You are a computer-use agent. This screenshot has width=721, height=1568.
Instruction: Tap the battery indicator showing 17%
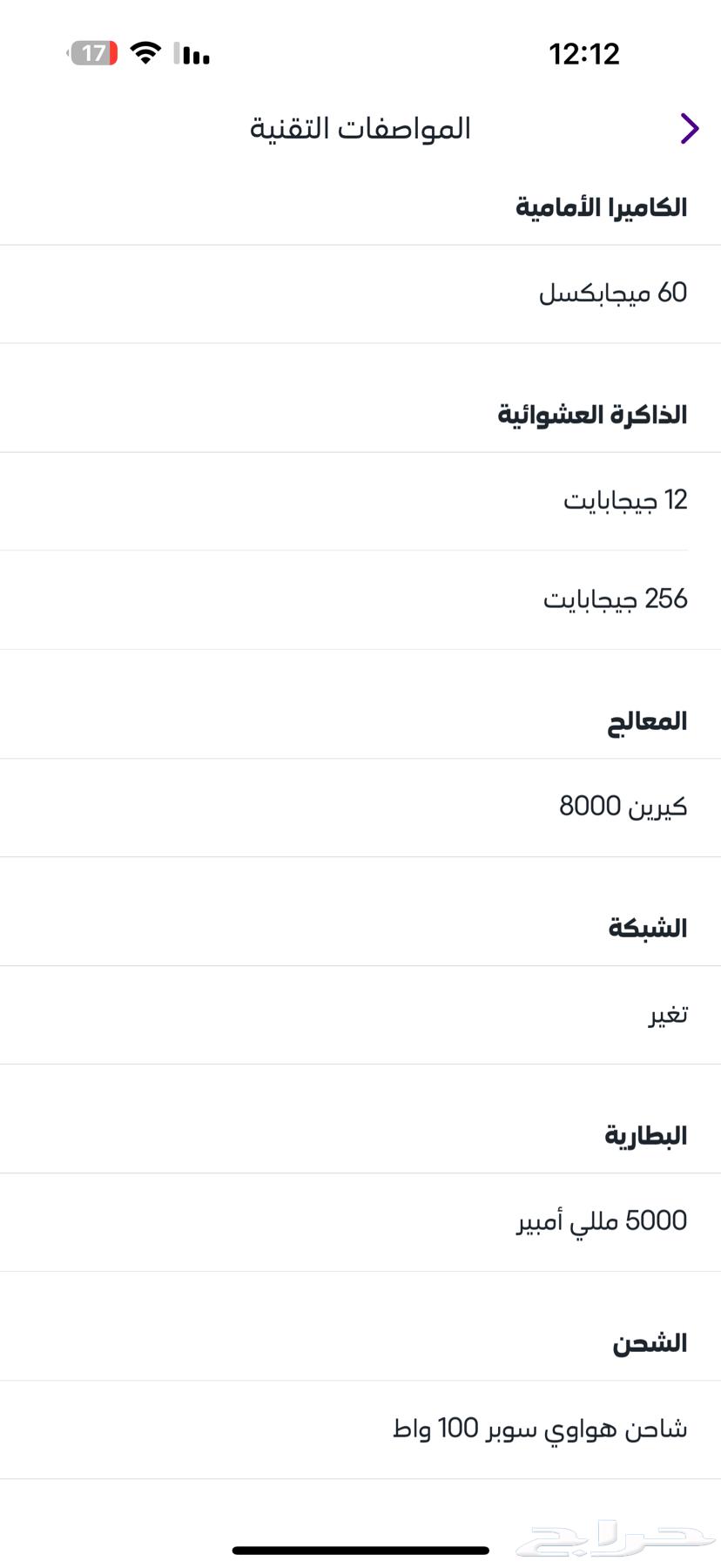[x=92, y=53]
